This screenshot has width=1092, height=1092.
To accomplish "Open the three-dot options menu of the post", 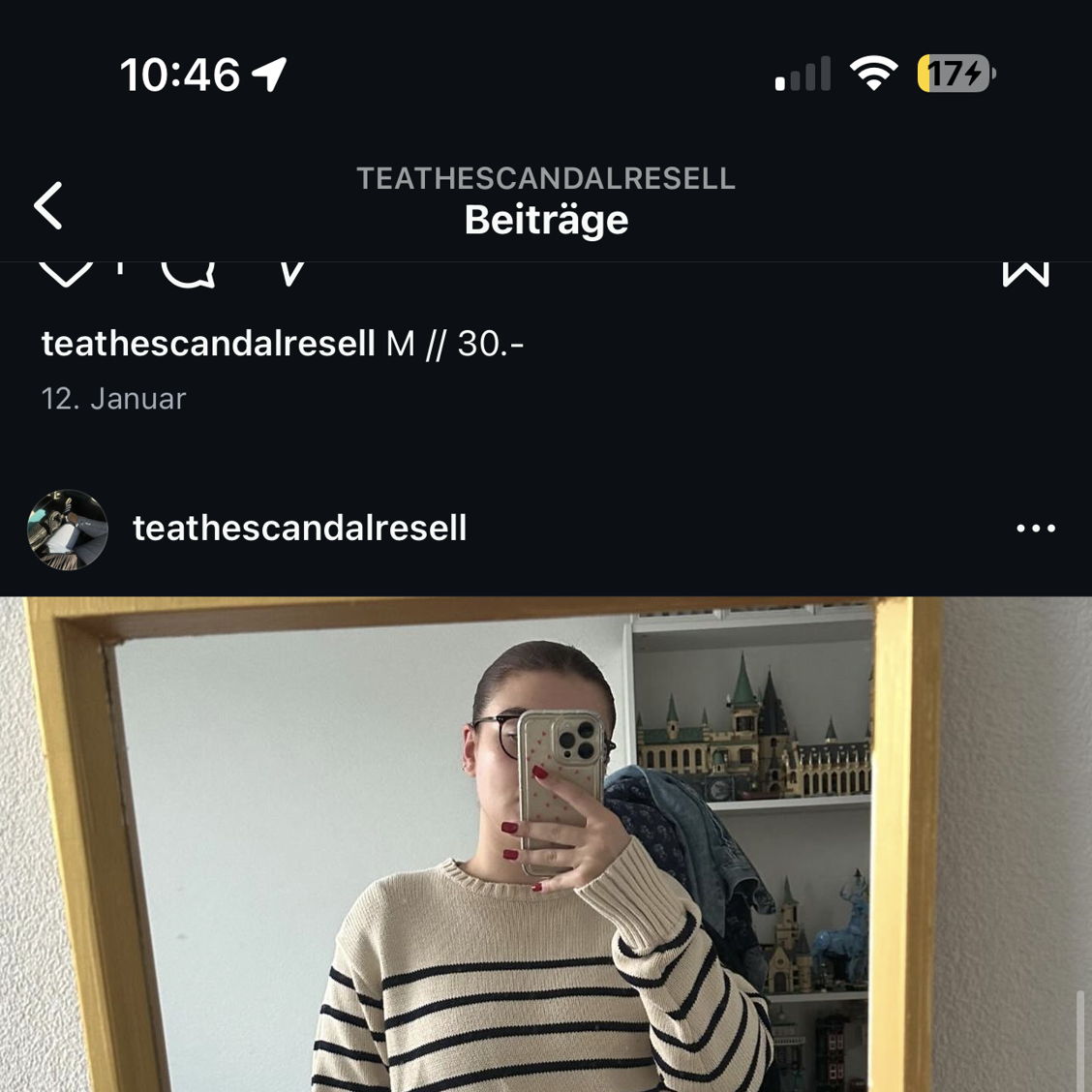I will (x=1036, y=529).
